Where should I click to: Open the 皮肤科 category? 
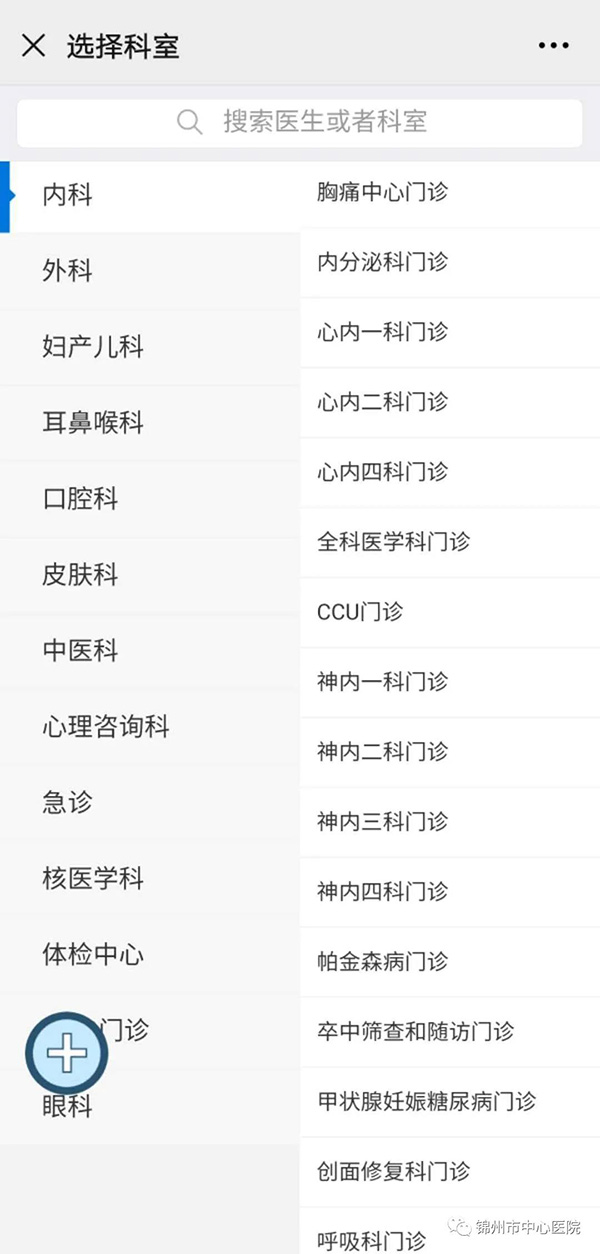[150, 575]
